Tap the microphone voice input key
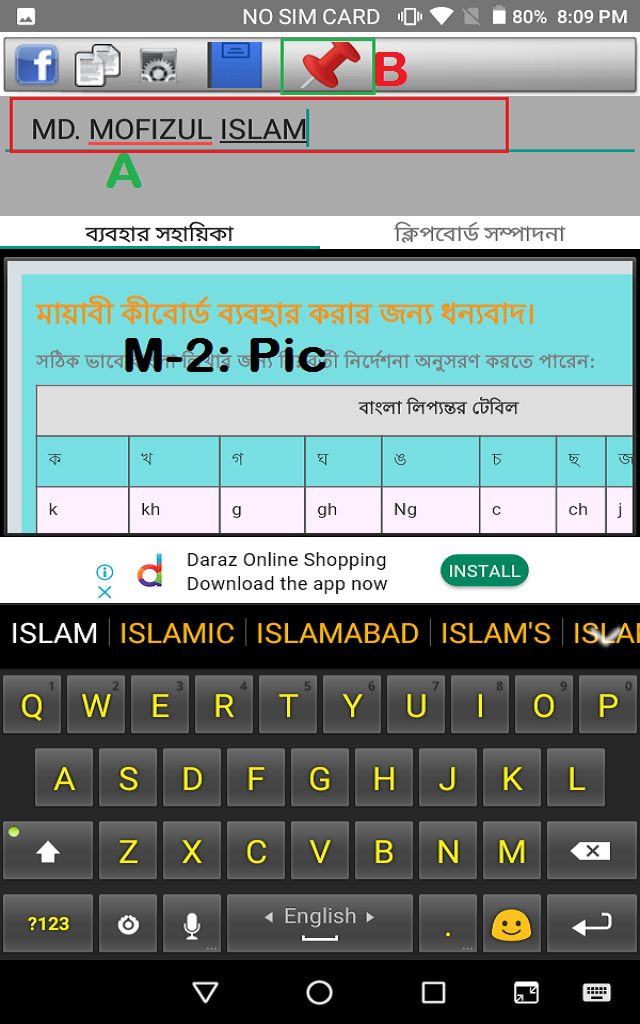This screenshot has height=1024, width=640. point(192,924)
